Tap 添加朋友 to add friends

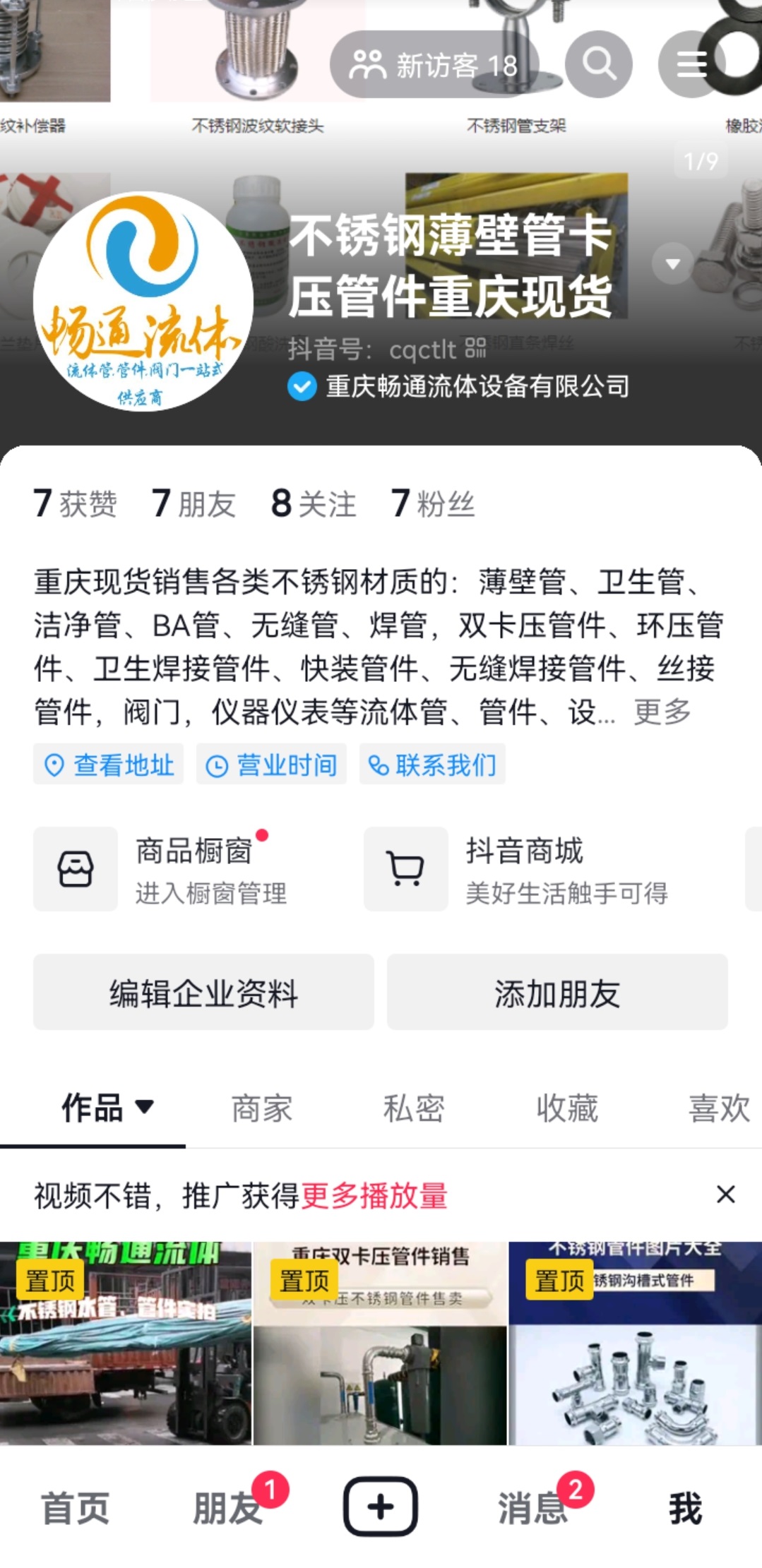tap(557, 993)
